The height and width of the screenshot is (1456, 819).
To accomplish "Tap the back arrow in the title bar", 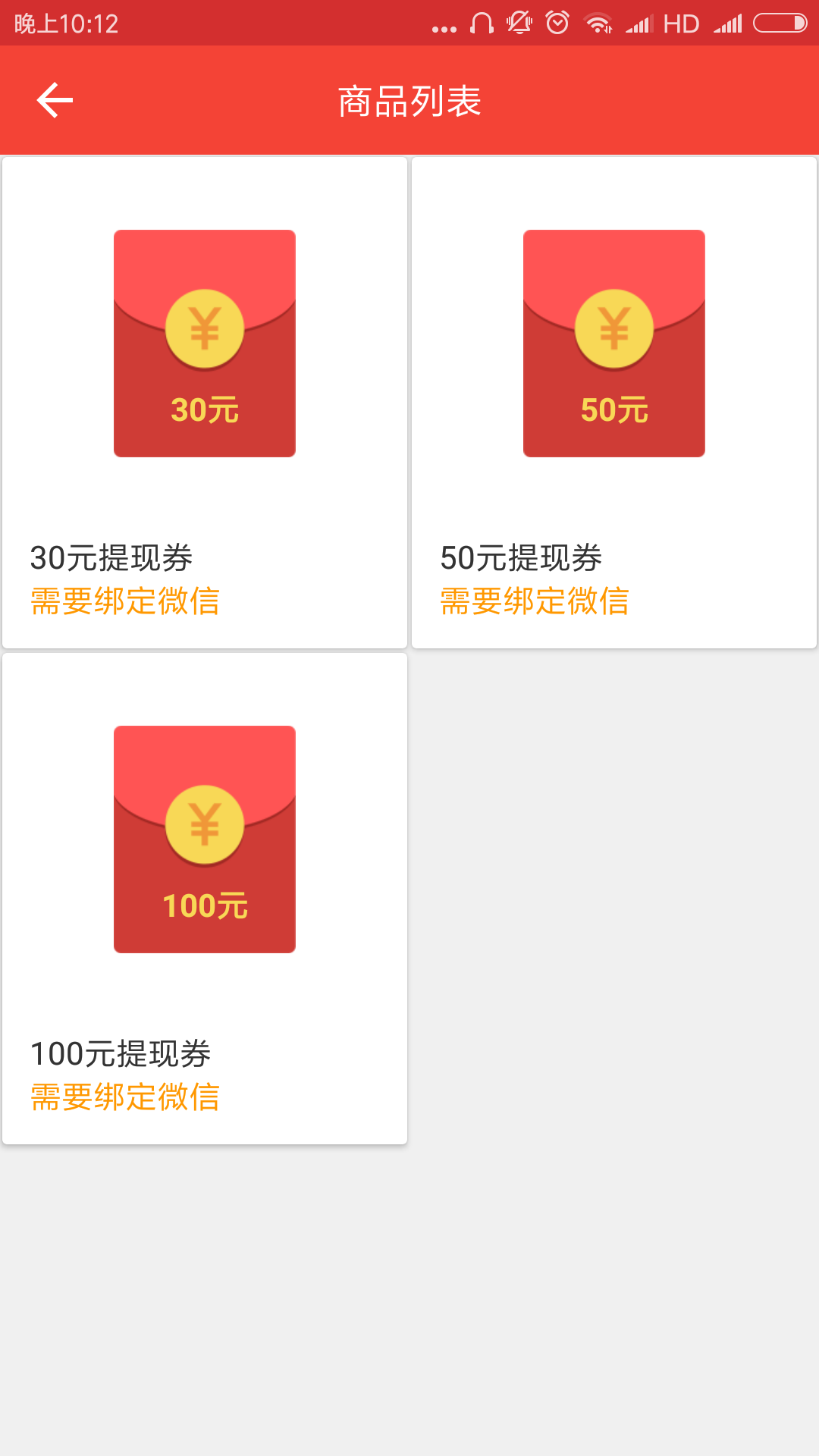I will pos(53,99).
